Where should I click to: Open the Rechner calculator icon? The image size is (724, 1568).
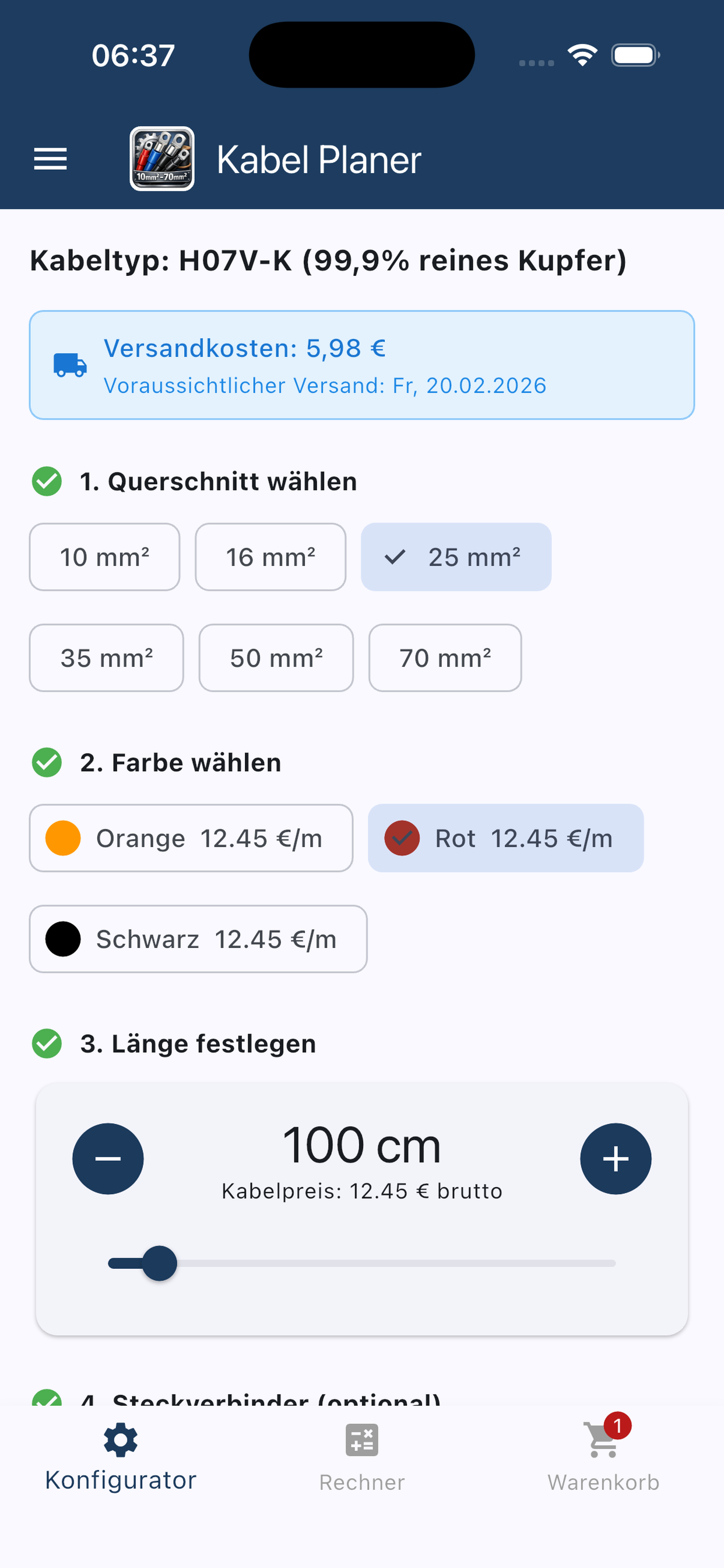click(x=361, y=1441)
